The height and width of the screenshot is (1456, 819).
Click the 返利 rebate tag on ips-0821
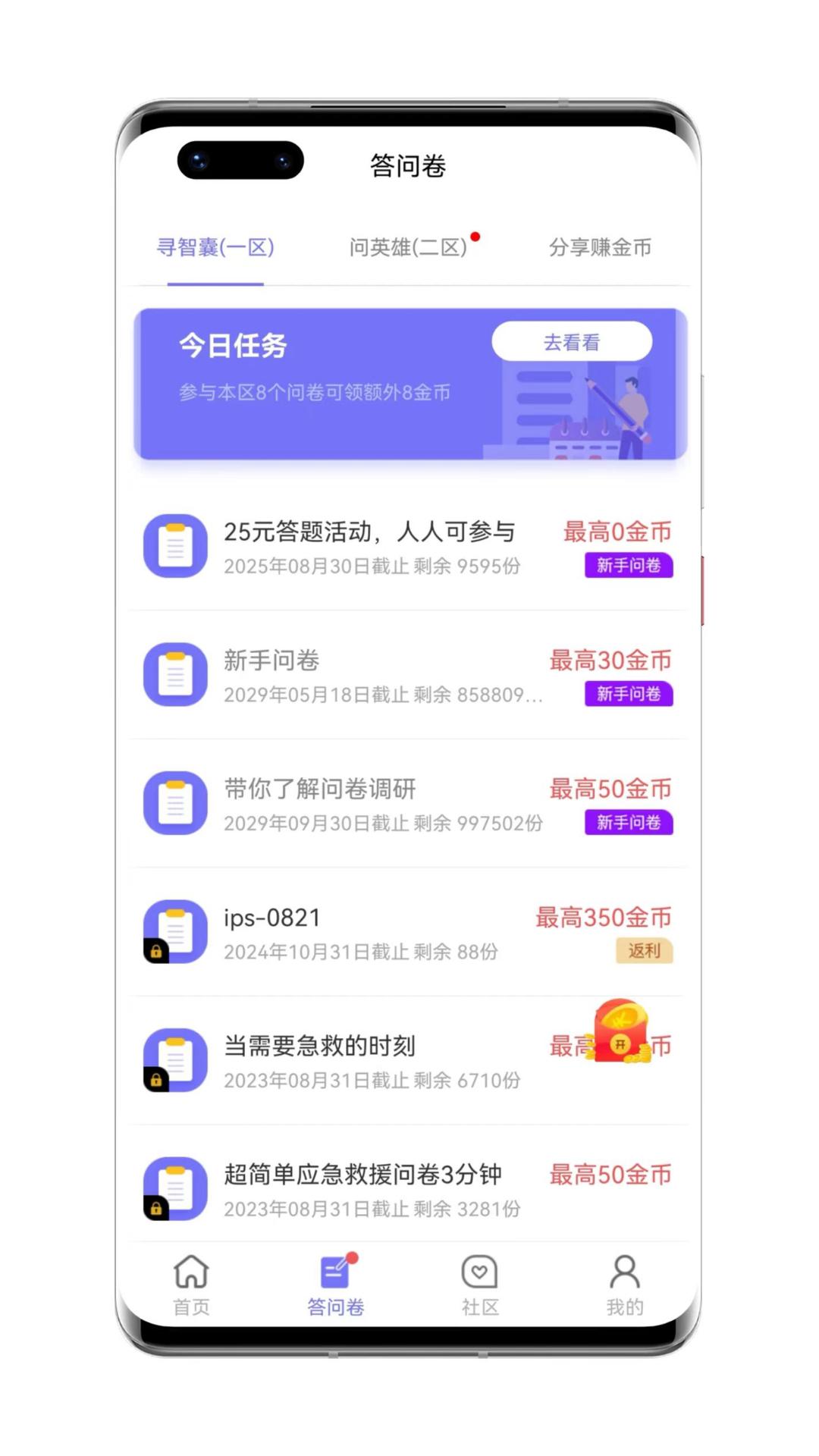pyautogui.click(x=644, y=950)
